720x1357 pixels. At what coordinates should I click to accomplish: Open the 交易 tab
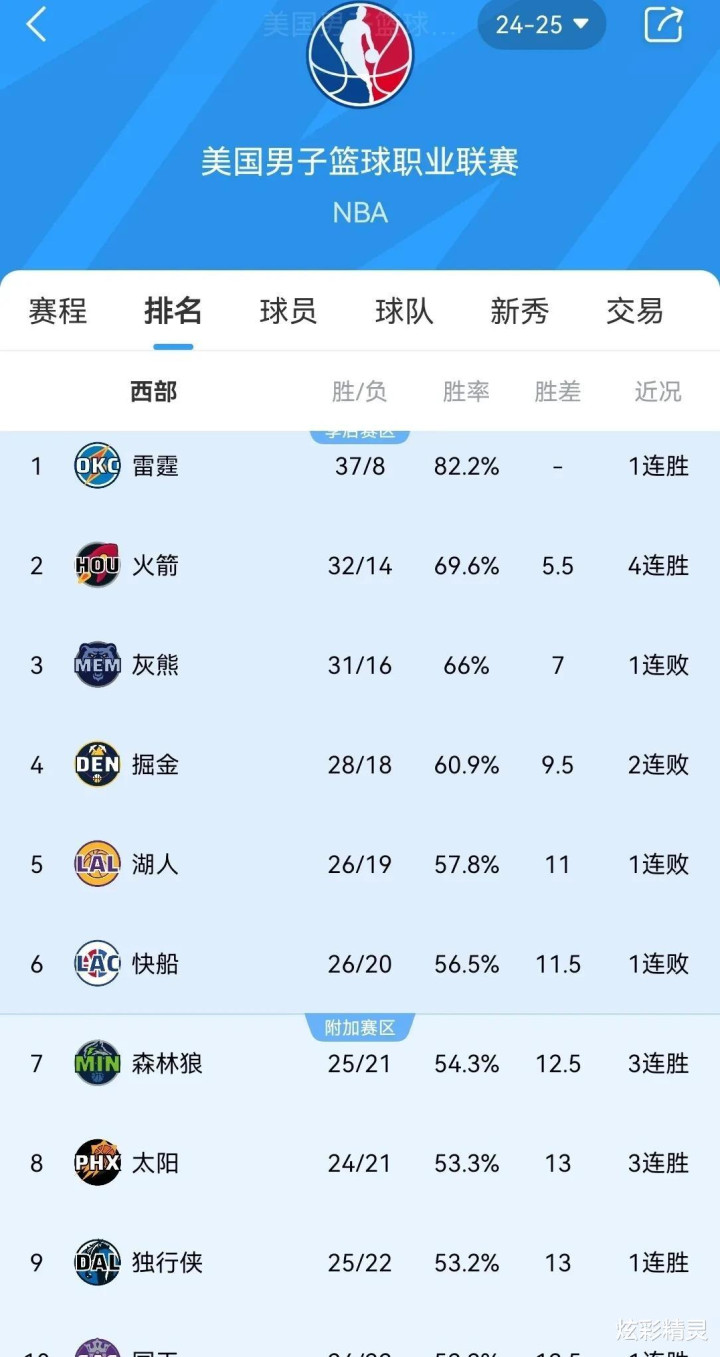click(x=635, y=311)
